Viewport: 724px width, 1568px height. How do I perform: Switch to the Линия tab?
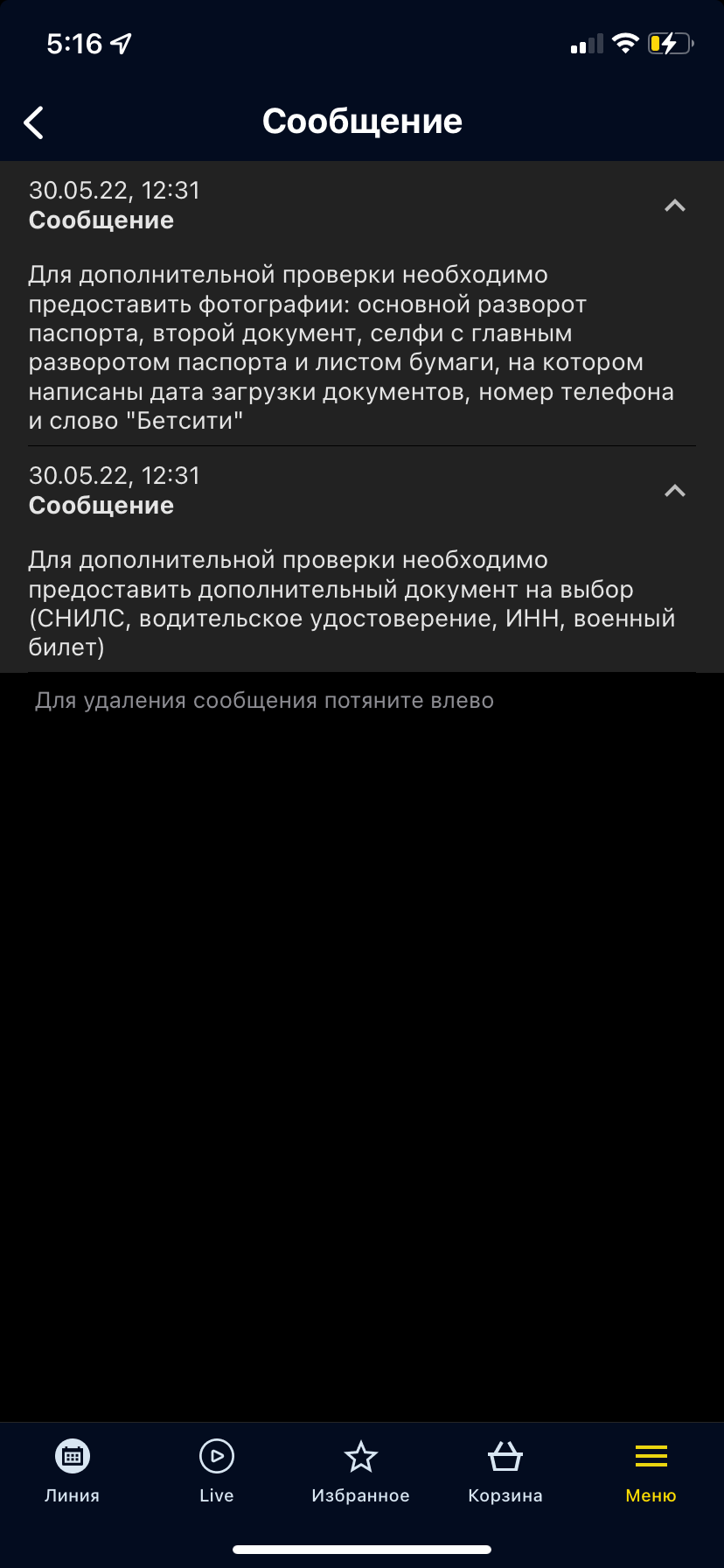click(73, 1471)
